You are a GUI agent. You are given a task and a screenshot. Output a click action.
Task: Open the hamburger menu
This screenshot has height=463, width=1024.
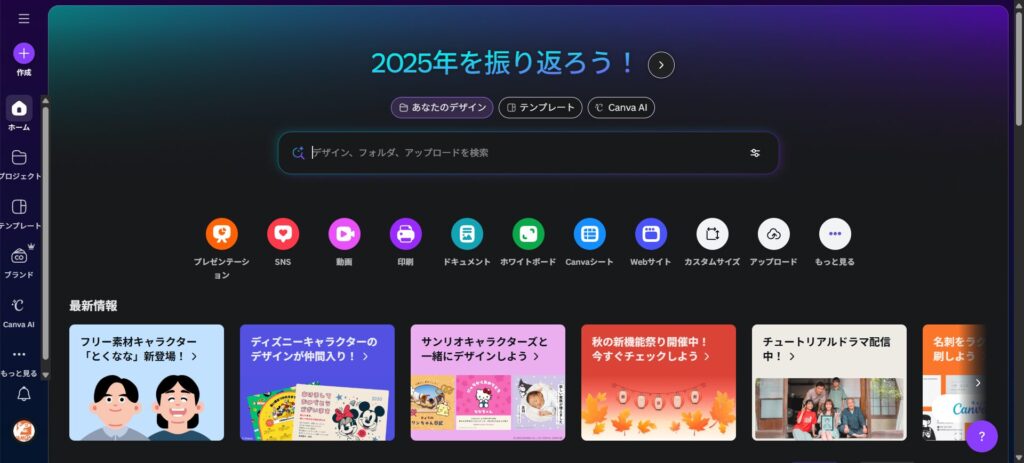click(24, 18)
